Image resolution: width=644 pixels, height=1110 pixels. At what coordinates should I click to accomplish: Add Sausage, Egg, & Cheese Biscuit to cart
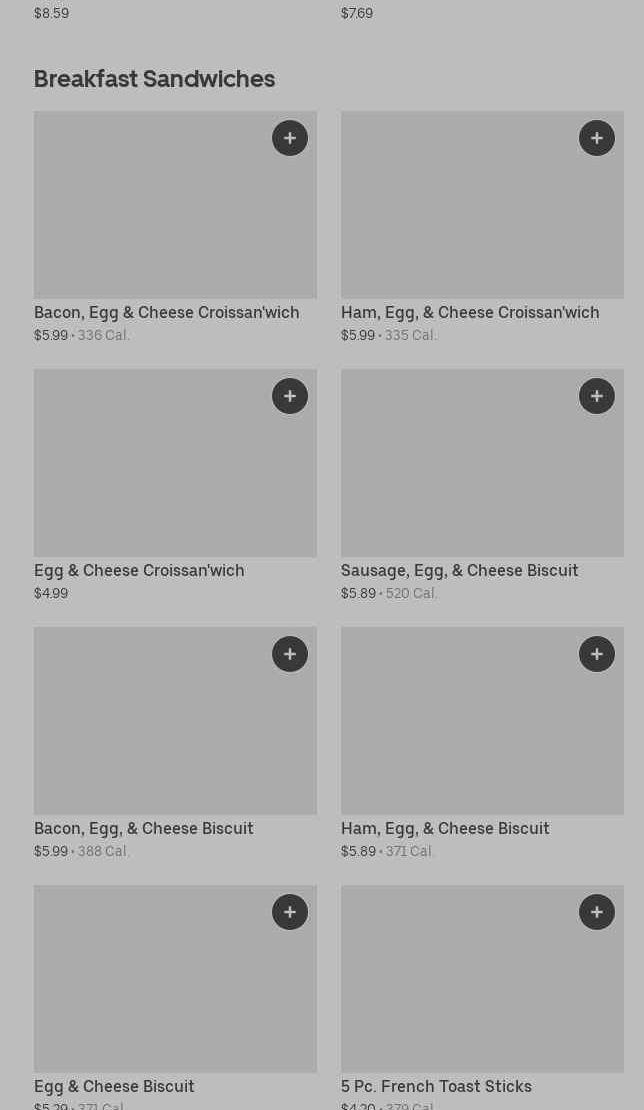point(597,396)
